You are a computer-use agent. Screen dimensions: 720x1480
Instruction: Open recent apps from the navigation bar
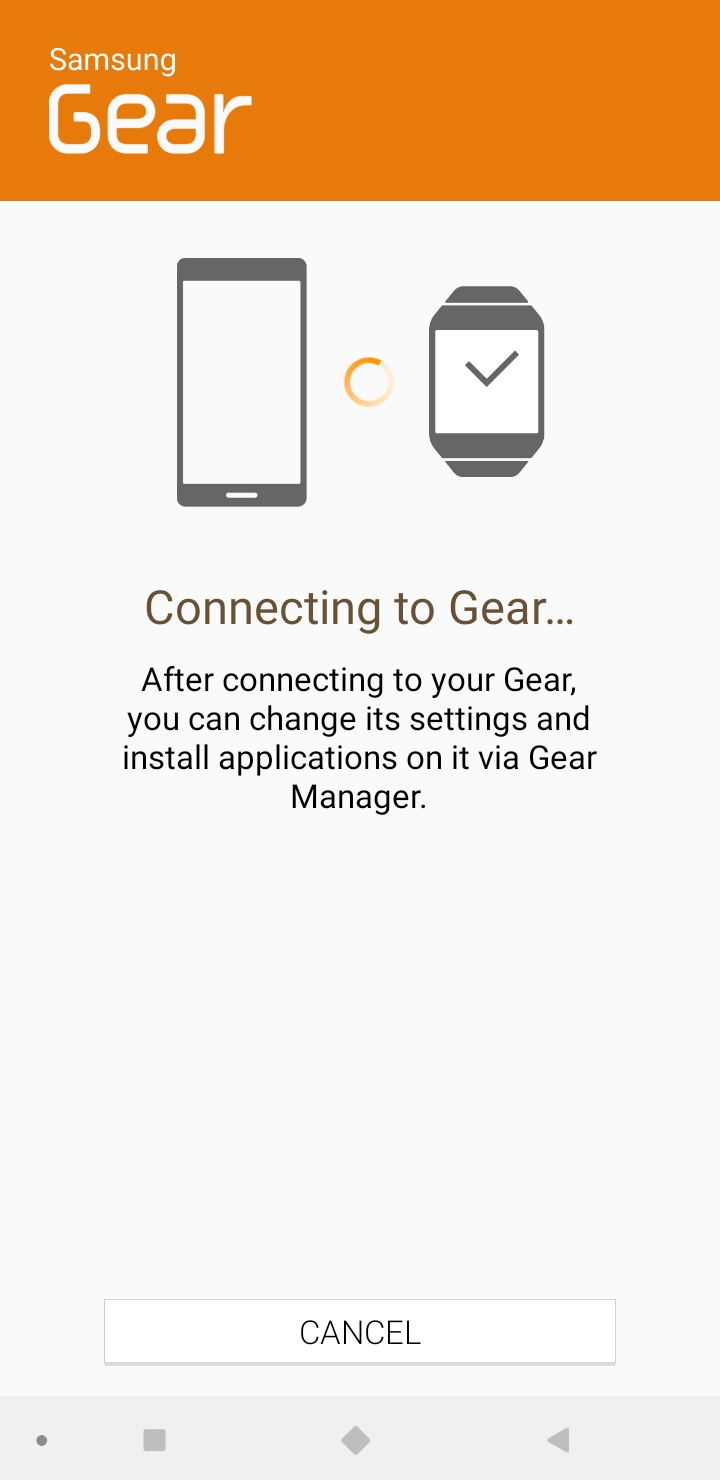[154, 1440]
